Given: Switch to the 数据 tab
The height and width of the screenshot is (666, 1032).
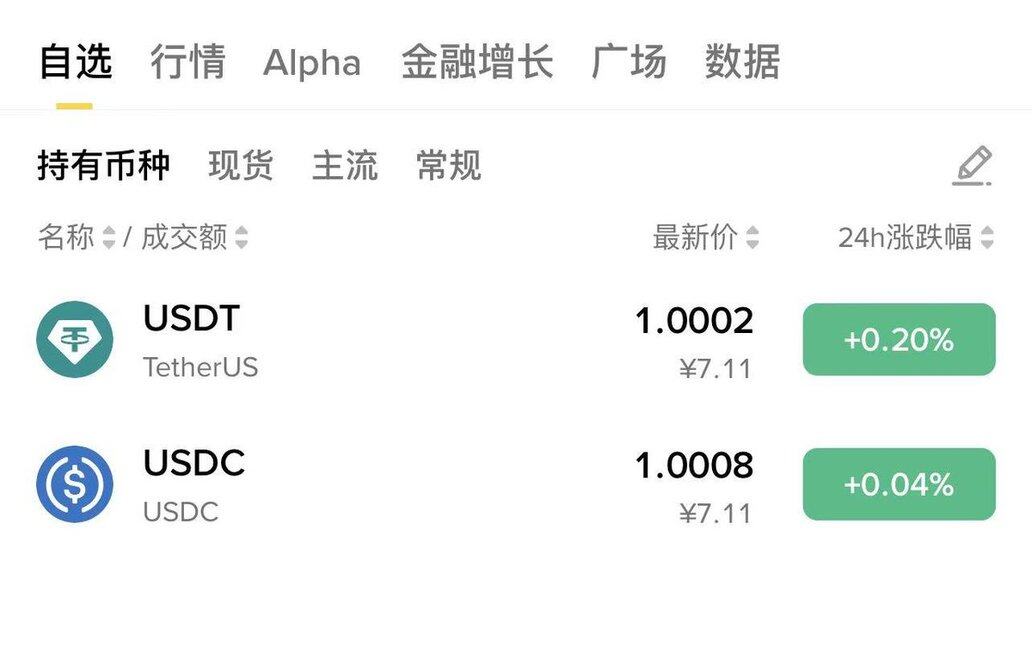Looking at the screenshot, I should (x=742, y=62).
